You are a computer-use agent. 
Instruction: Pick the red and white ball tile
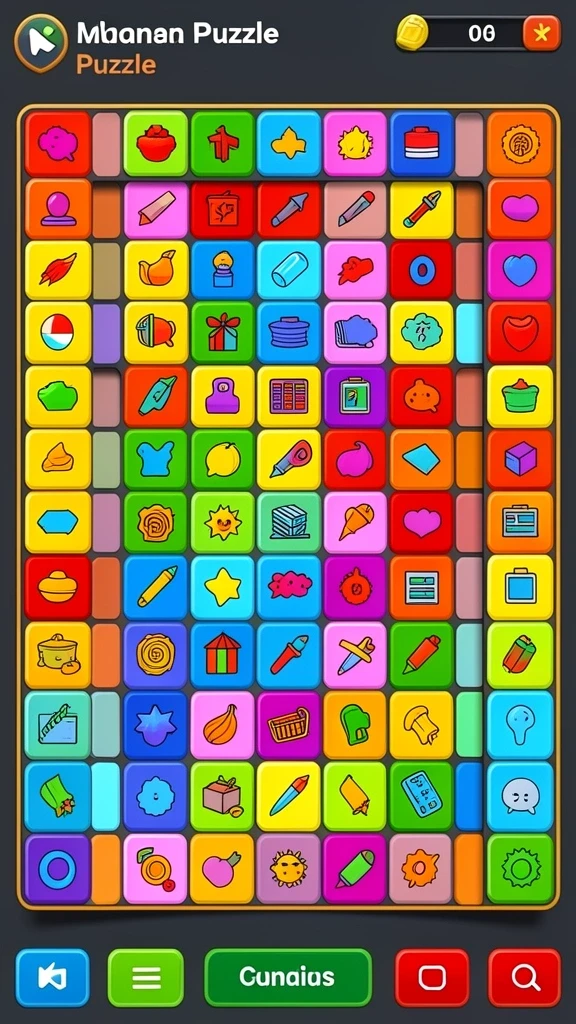(57, 332)
